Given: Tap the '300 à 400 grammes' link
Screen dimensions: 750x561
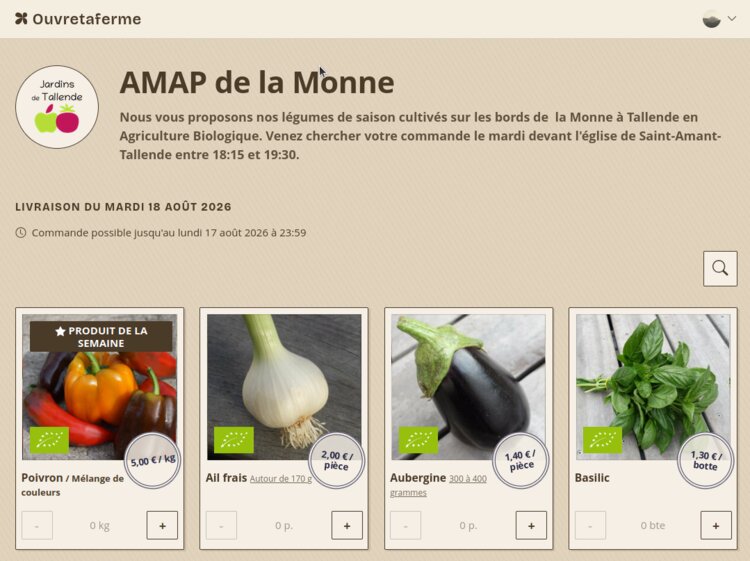Looking at the screenshot, I should (x=438, y=485).
